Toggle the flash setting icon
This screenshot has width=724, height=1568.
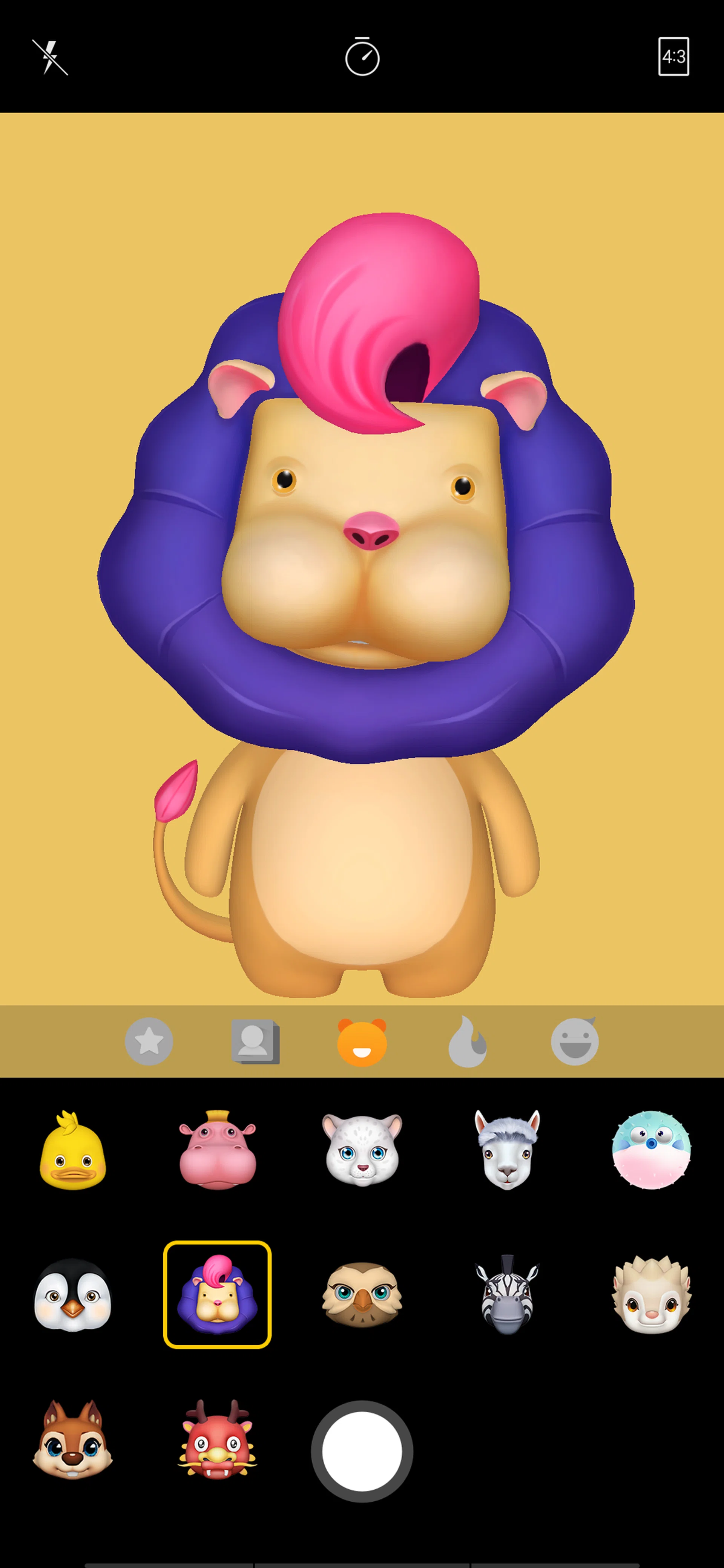50,57
